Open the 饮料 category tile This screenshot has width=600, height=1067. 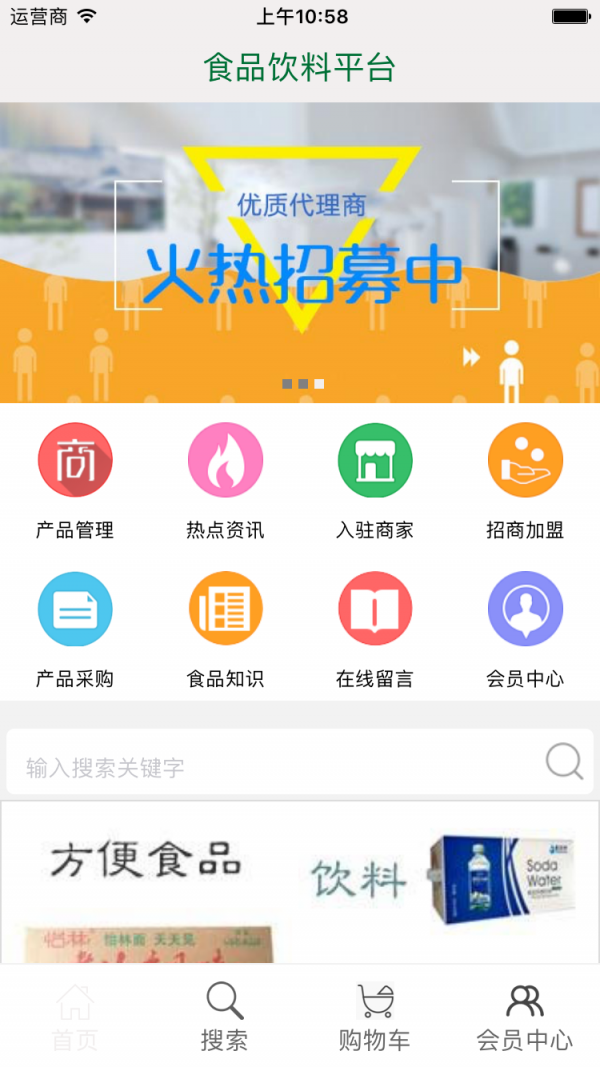(x=440, y=880)
